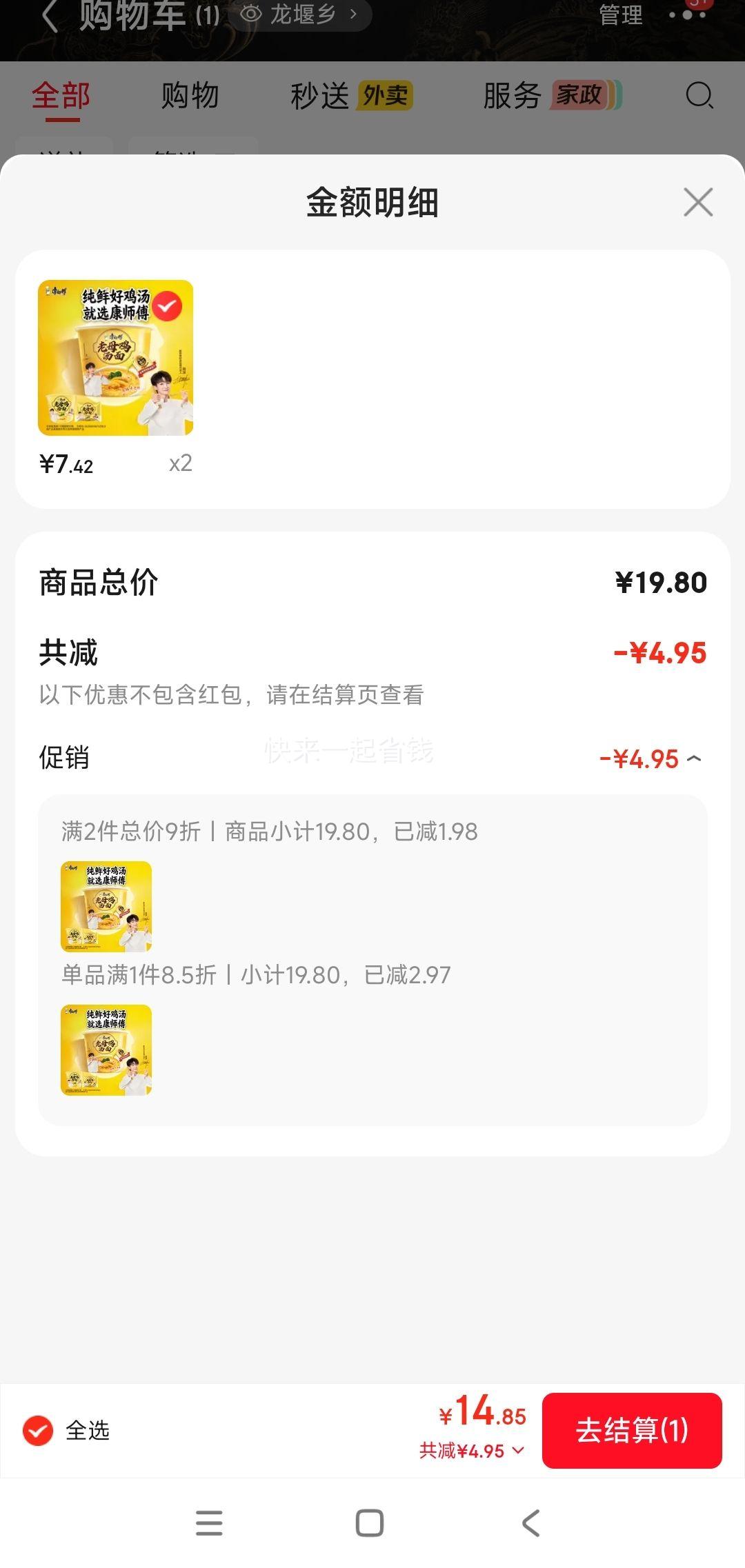745x1568 pixels.
Task: Tap the Android recent apps button
Action: (210, 1524)
